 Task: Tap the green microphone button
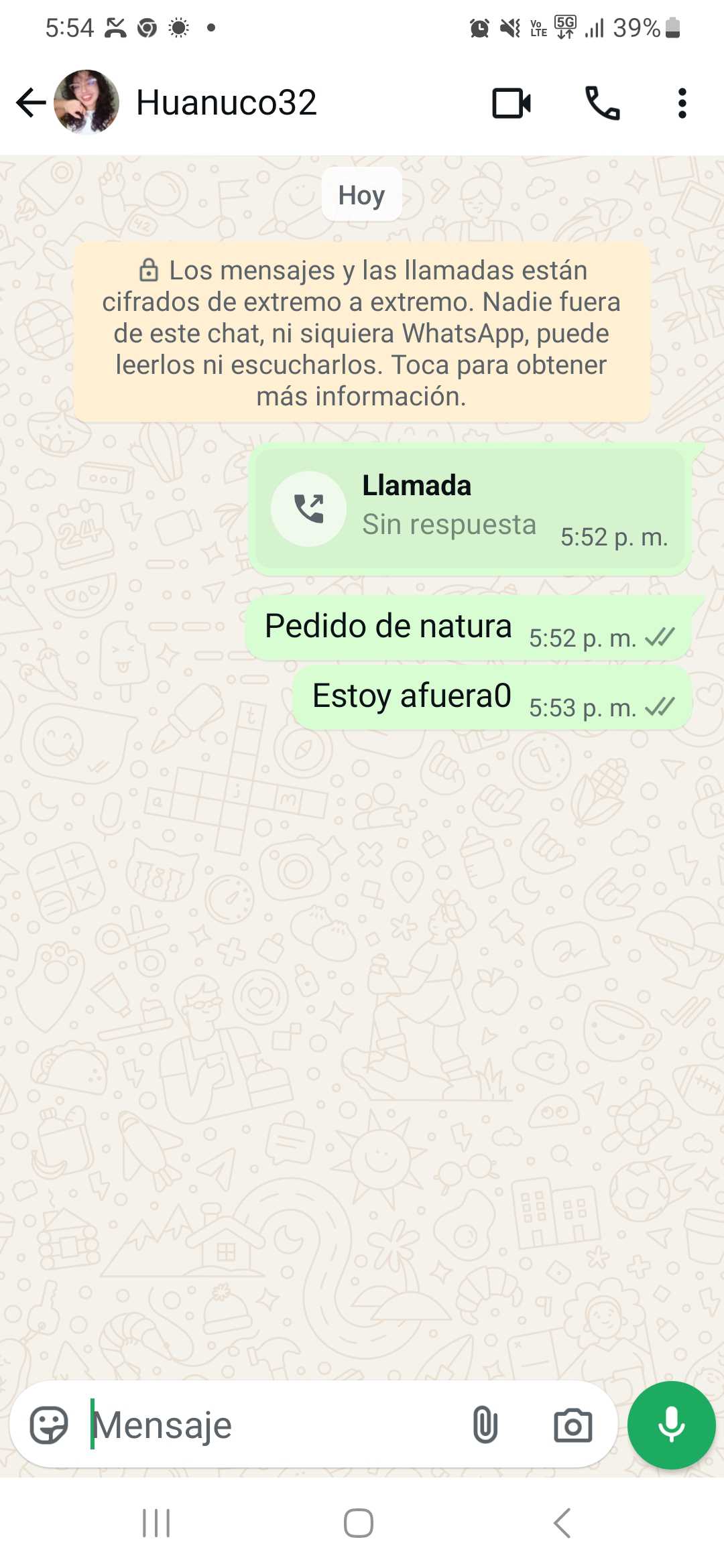point(671,1425)
